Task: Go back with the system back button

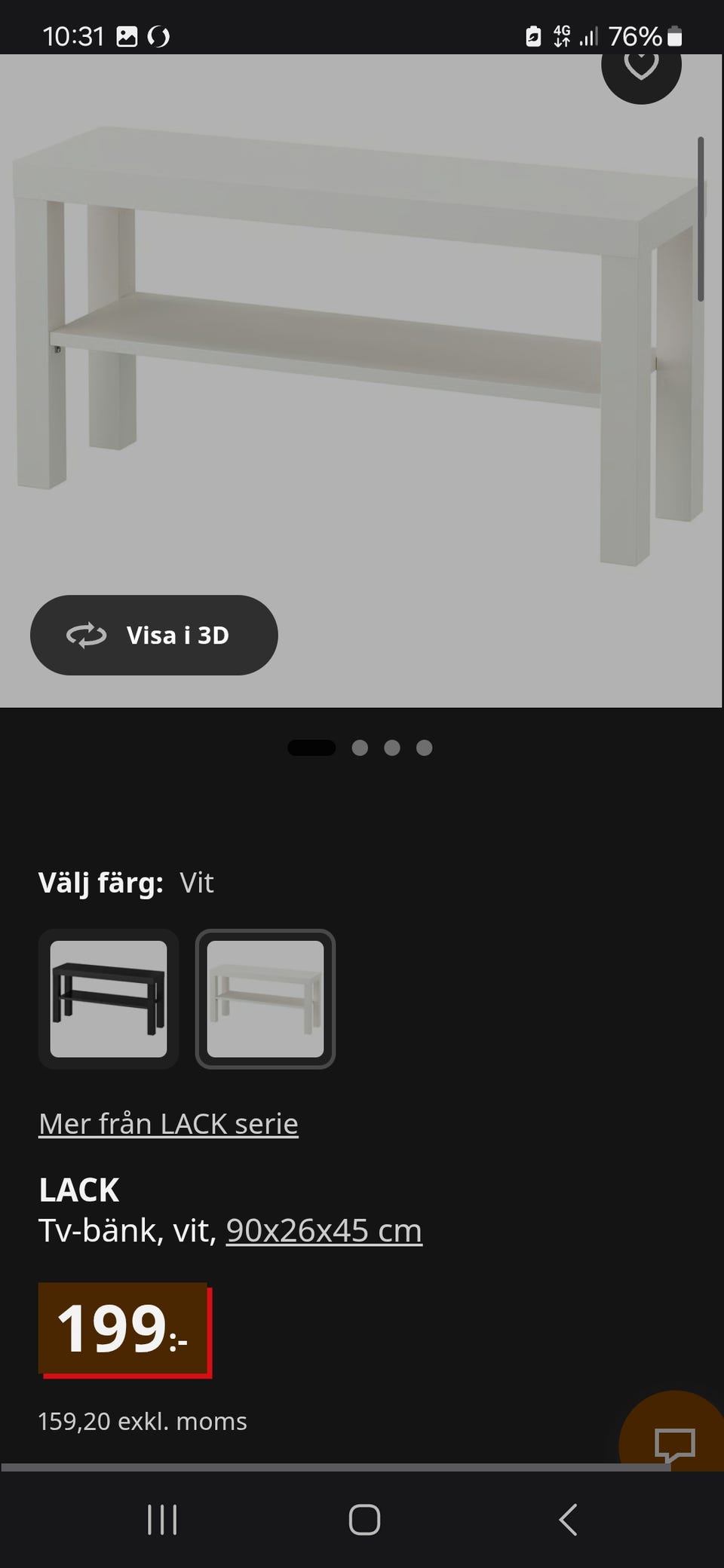Action: pyautogui.click(x=568, y=1520)
